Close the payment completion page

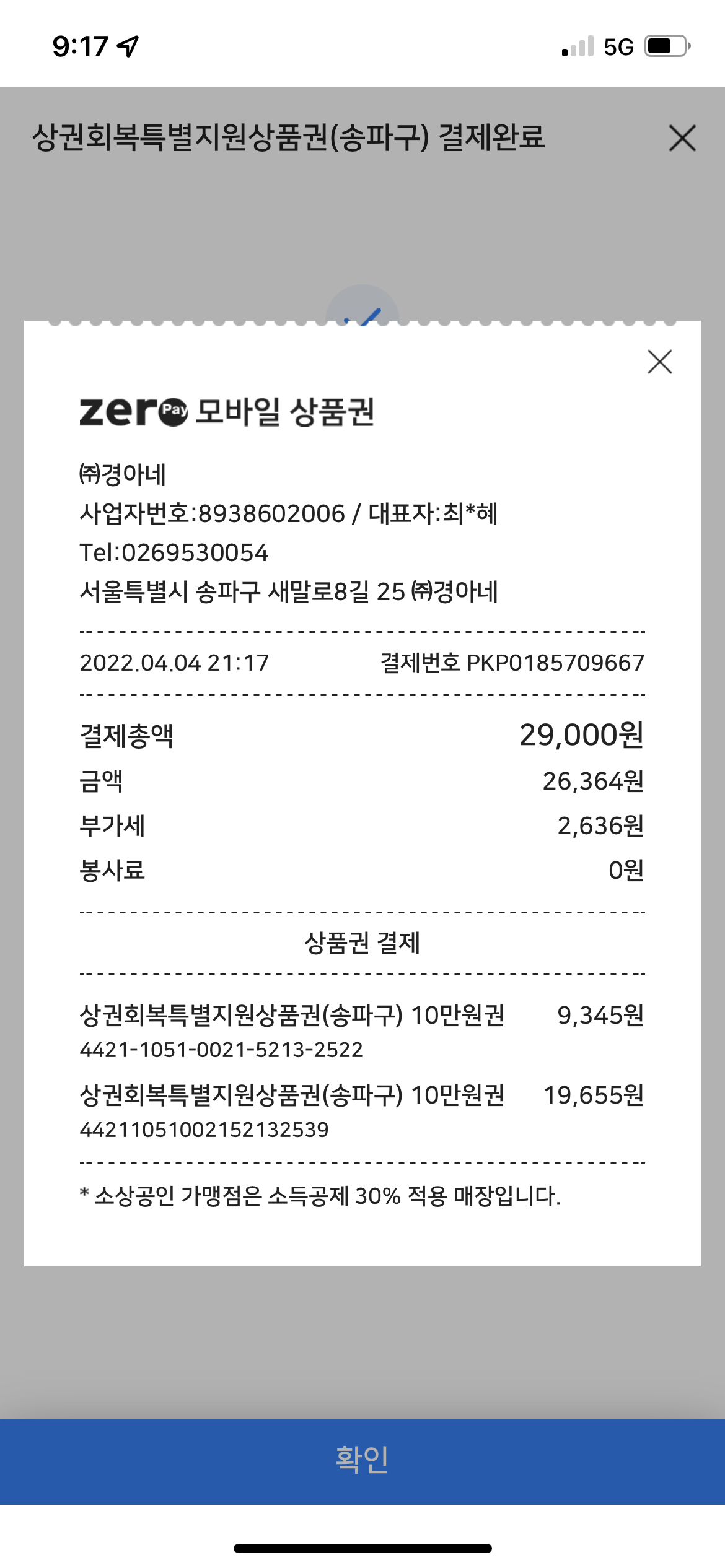click(x=682, y=137)
